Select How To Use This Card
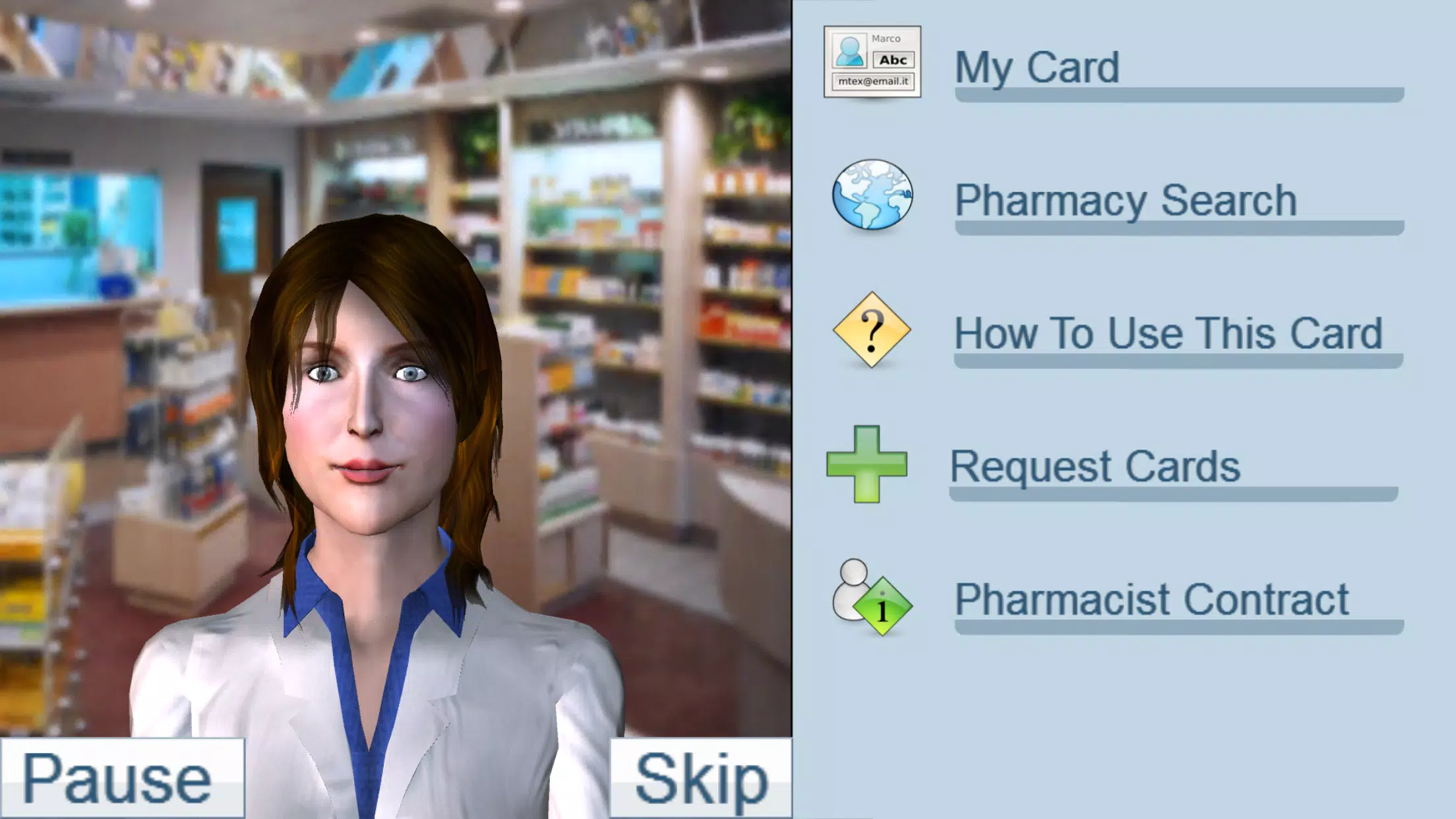The width and height of the screenshot is (1456, 819). [1114, 332]
